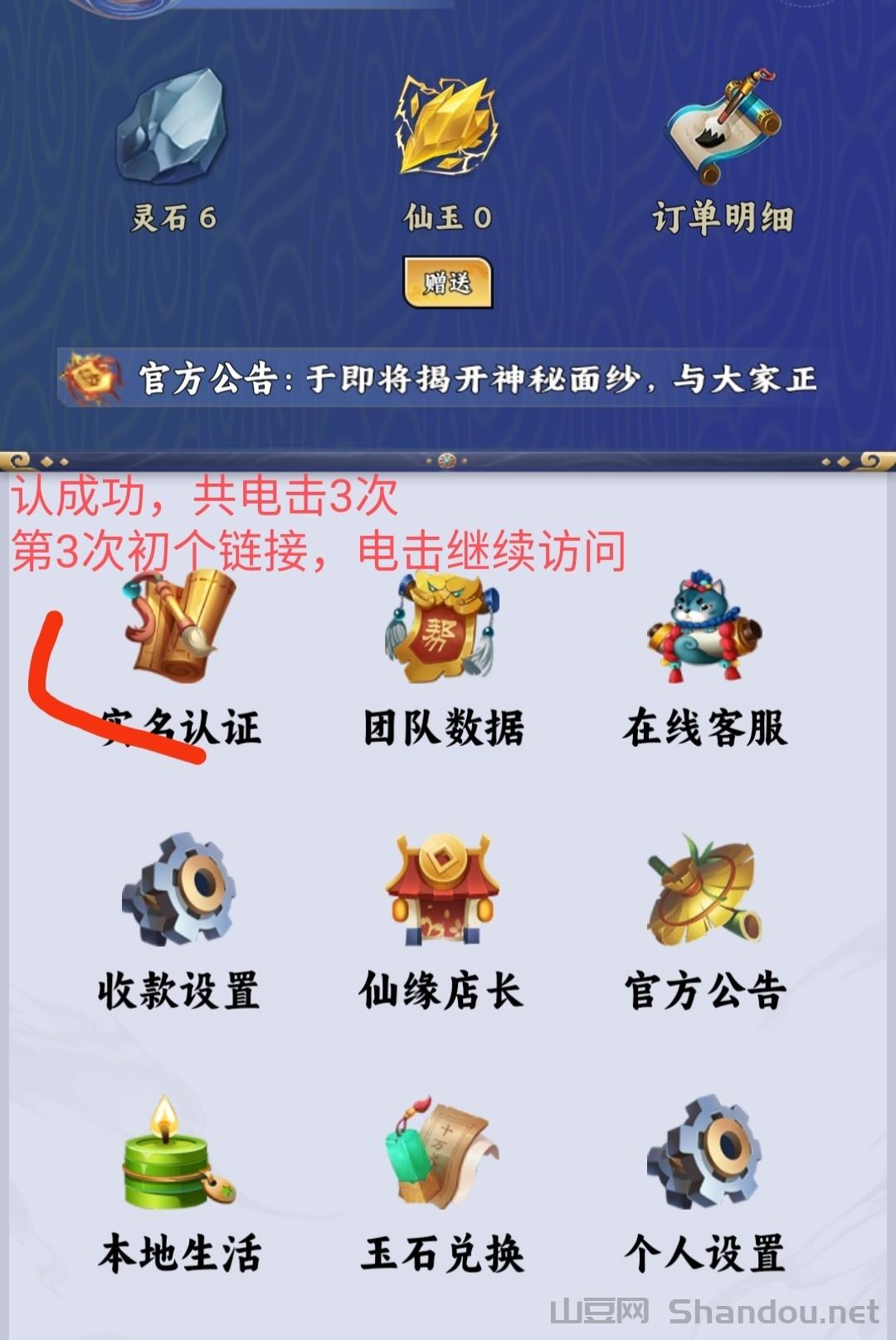Open the 官方公告 grid item
This screenshot has width=896, height=1340.
[704, 925]
